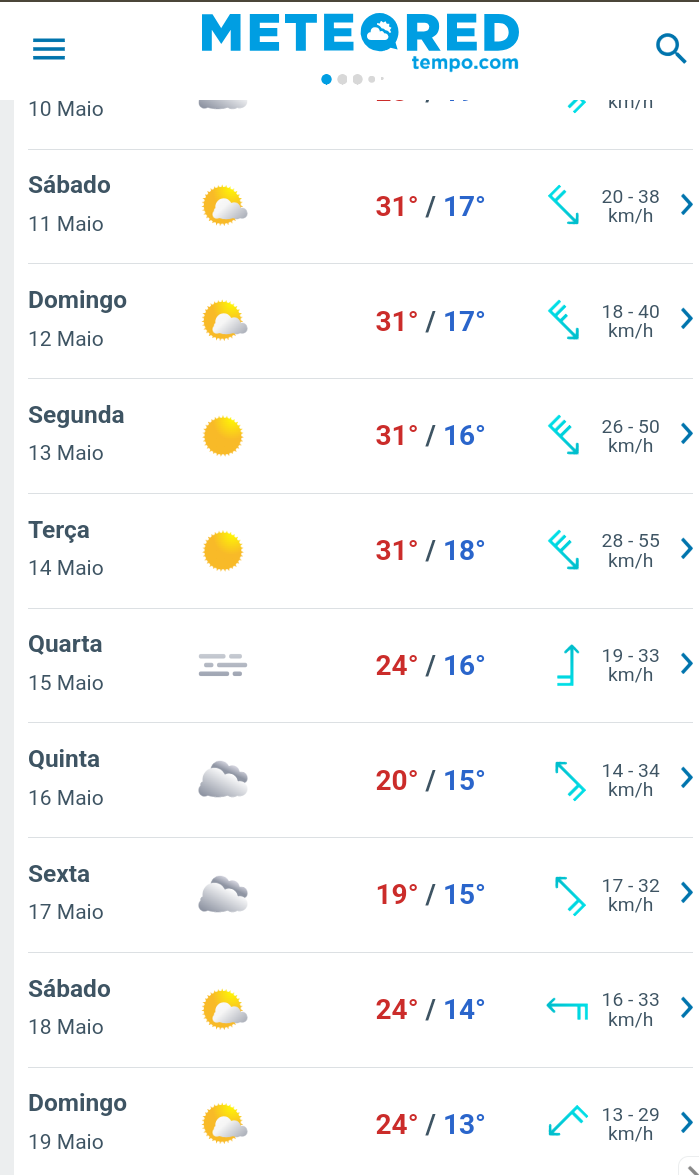The width and height of the screenshot is (699, 1175).
Task: Show details for Quarta 15 Maio
Action: tap(360, 665)
